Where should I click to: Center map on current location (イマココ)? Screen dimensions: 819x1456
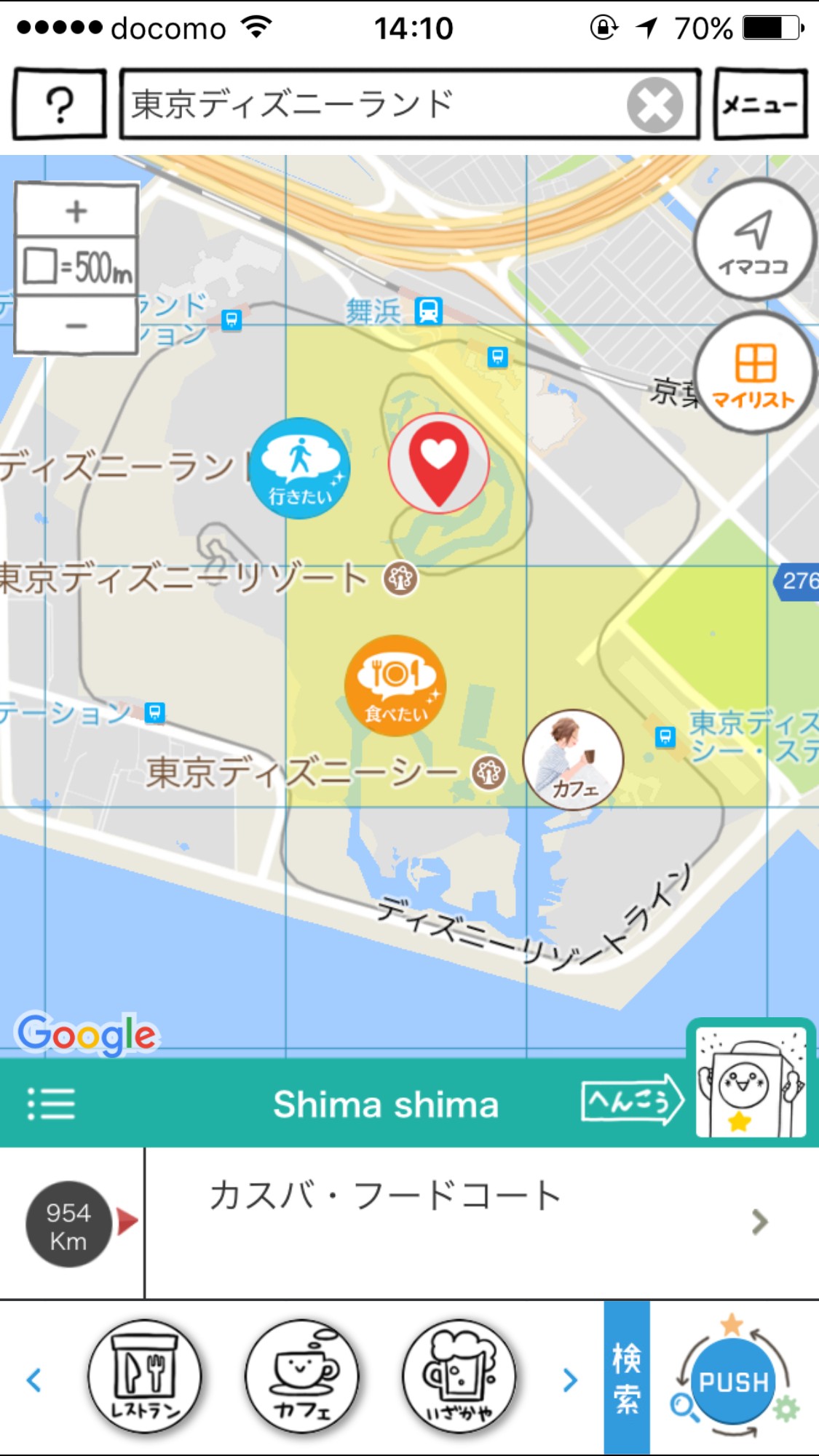pos(753,239)
